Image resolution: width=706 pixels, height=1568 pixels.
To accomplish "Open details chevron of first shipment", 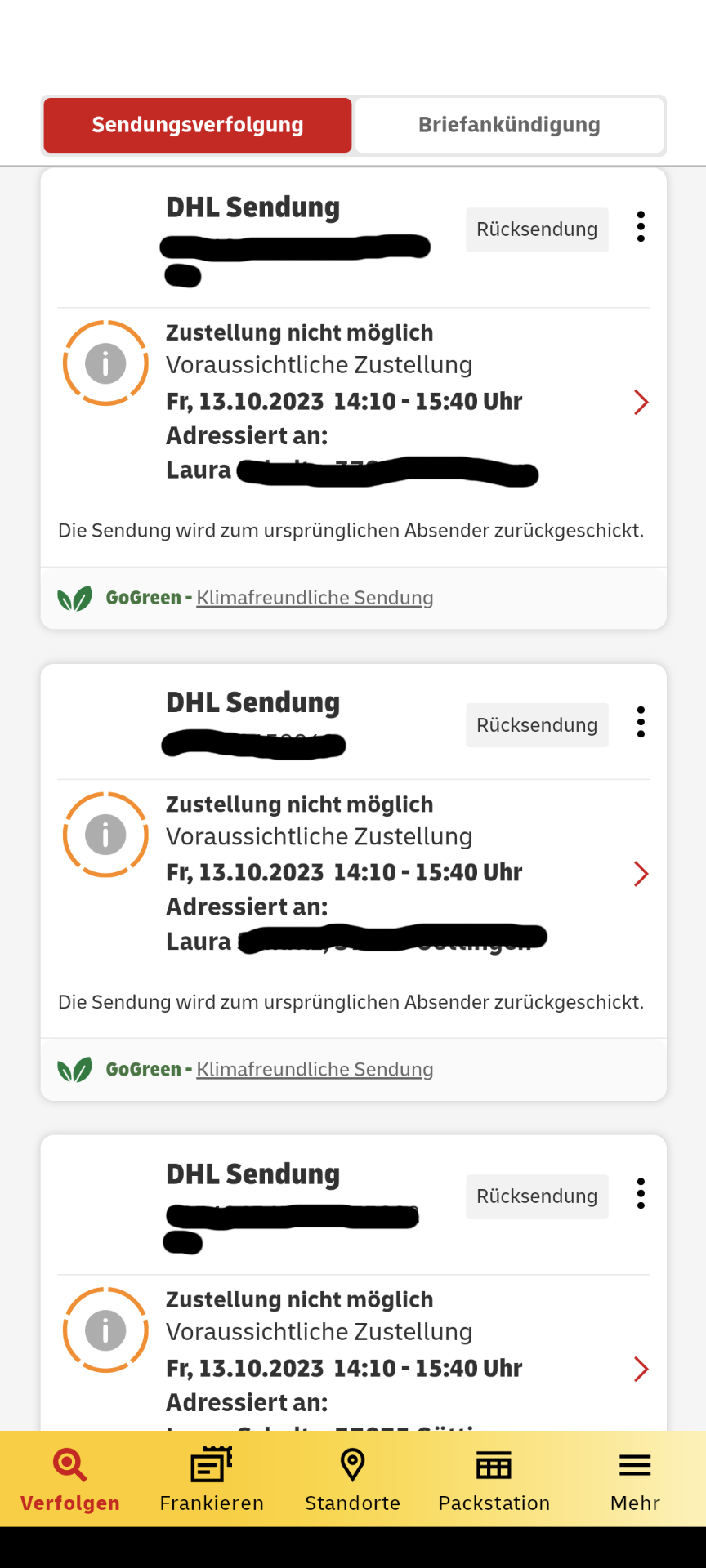I will [x=641, y=402].
